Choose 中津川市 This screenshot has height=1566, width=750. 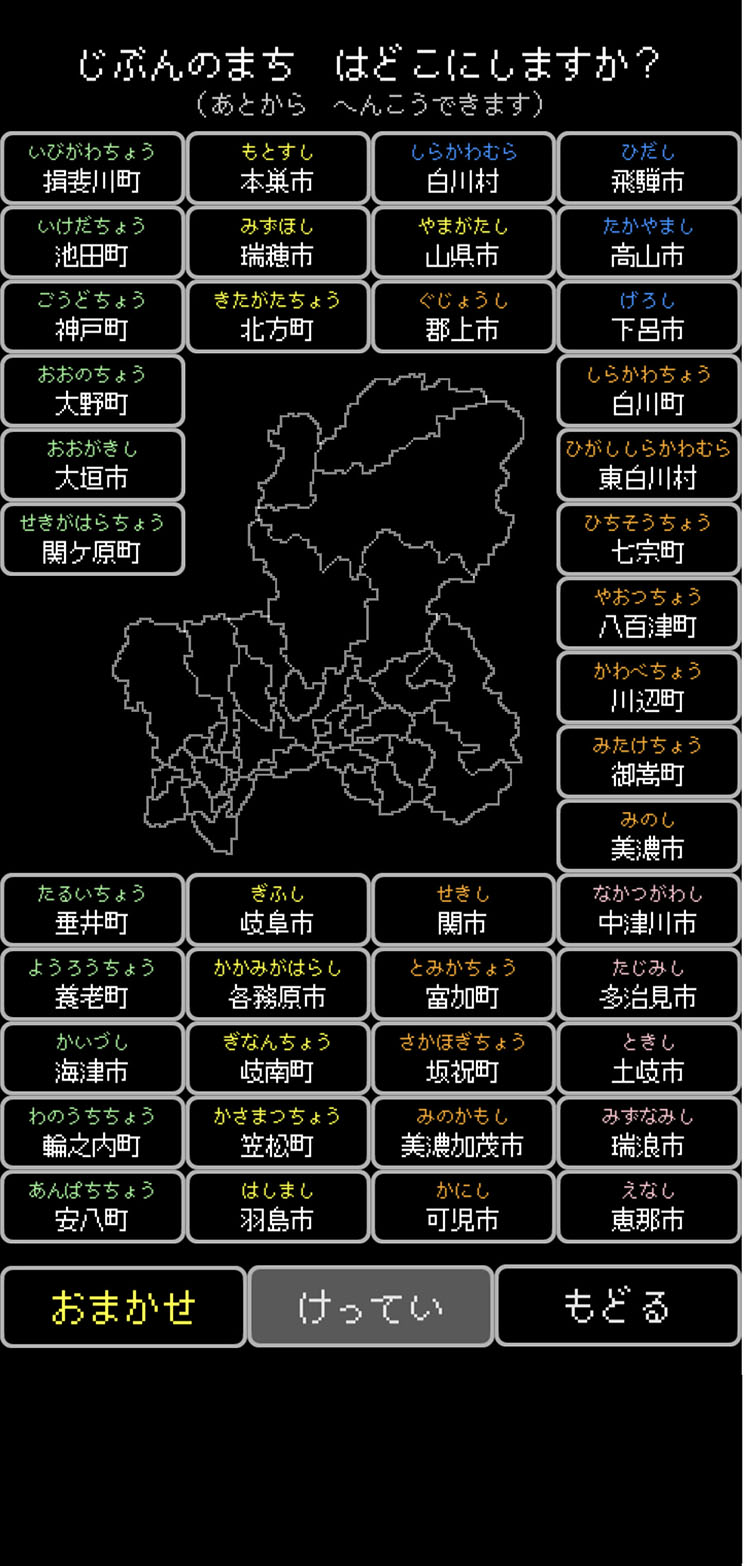[648, 909]
